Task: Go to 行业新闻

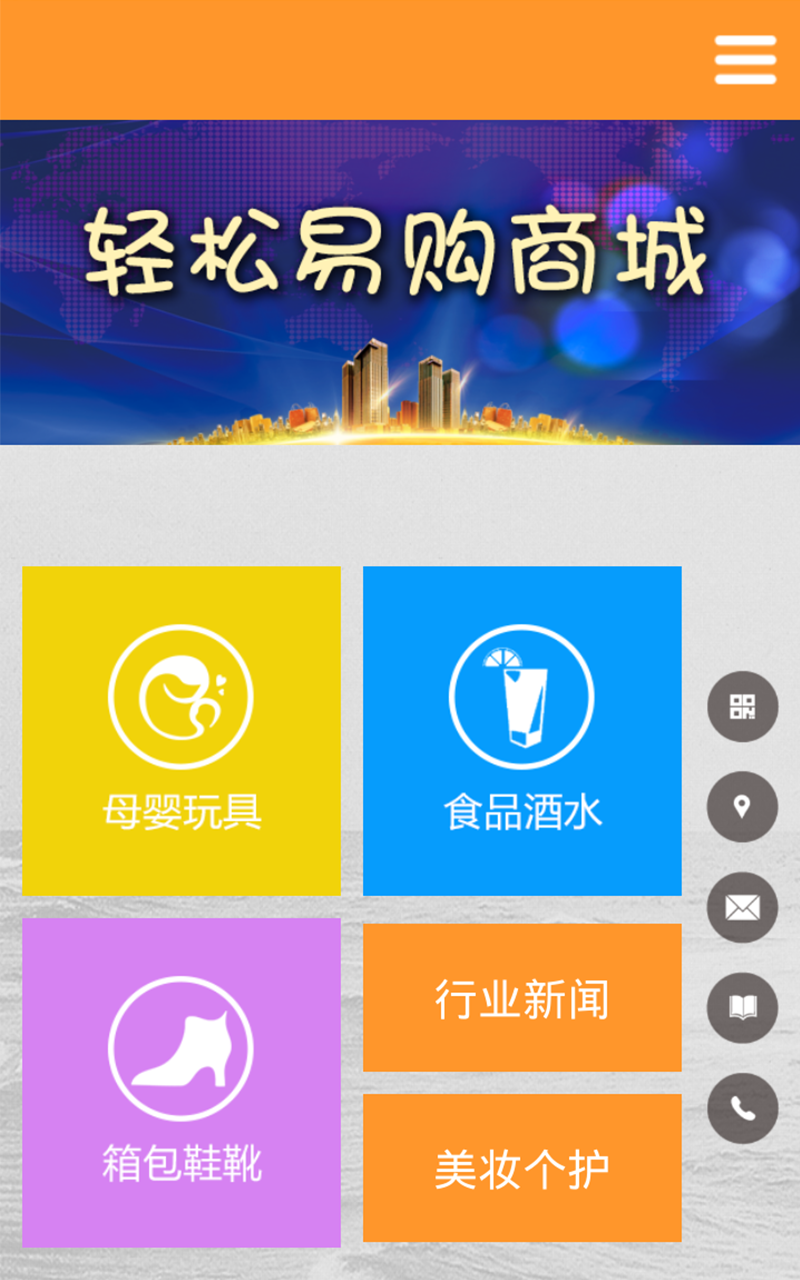Action: pos(522,998)
